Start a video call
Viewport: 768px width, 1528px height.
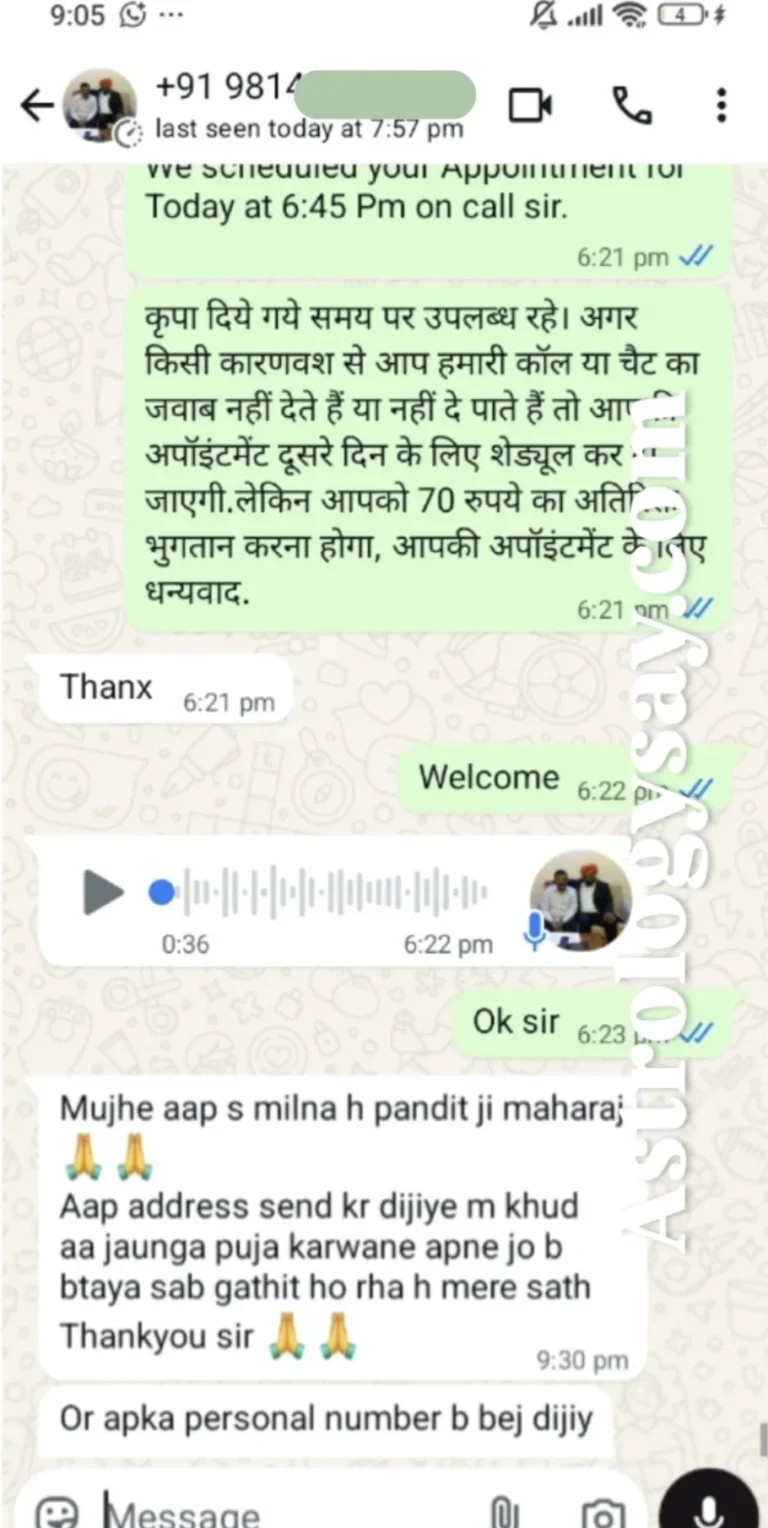tap(530, 105)
